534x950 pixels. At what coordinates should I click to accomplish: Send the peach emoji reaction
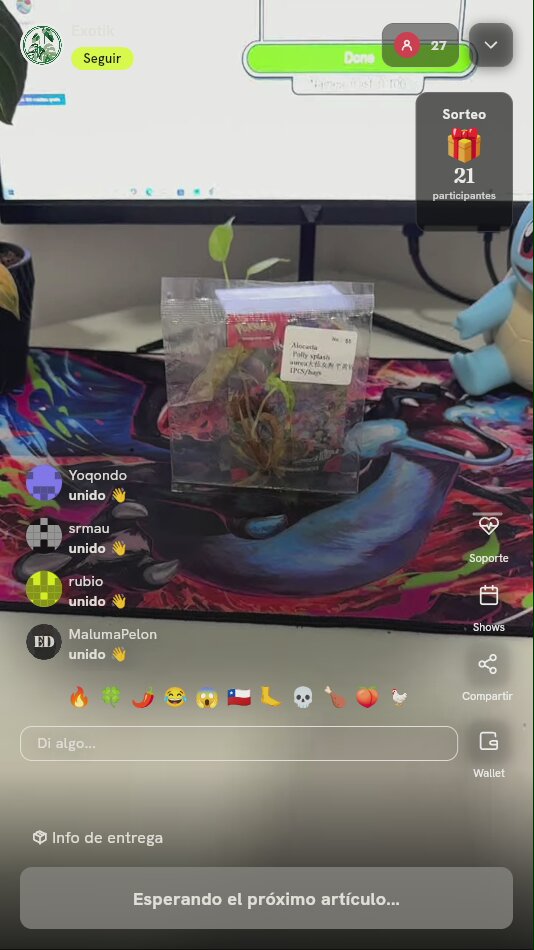[x=367, y=697]
